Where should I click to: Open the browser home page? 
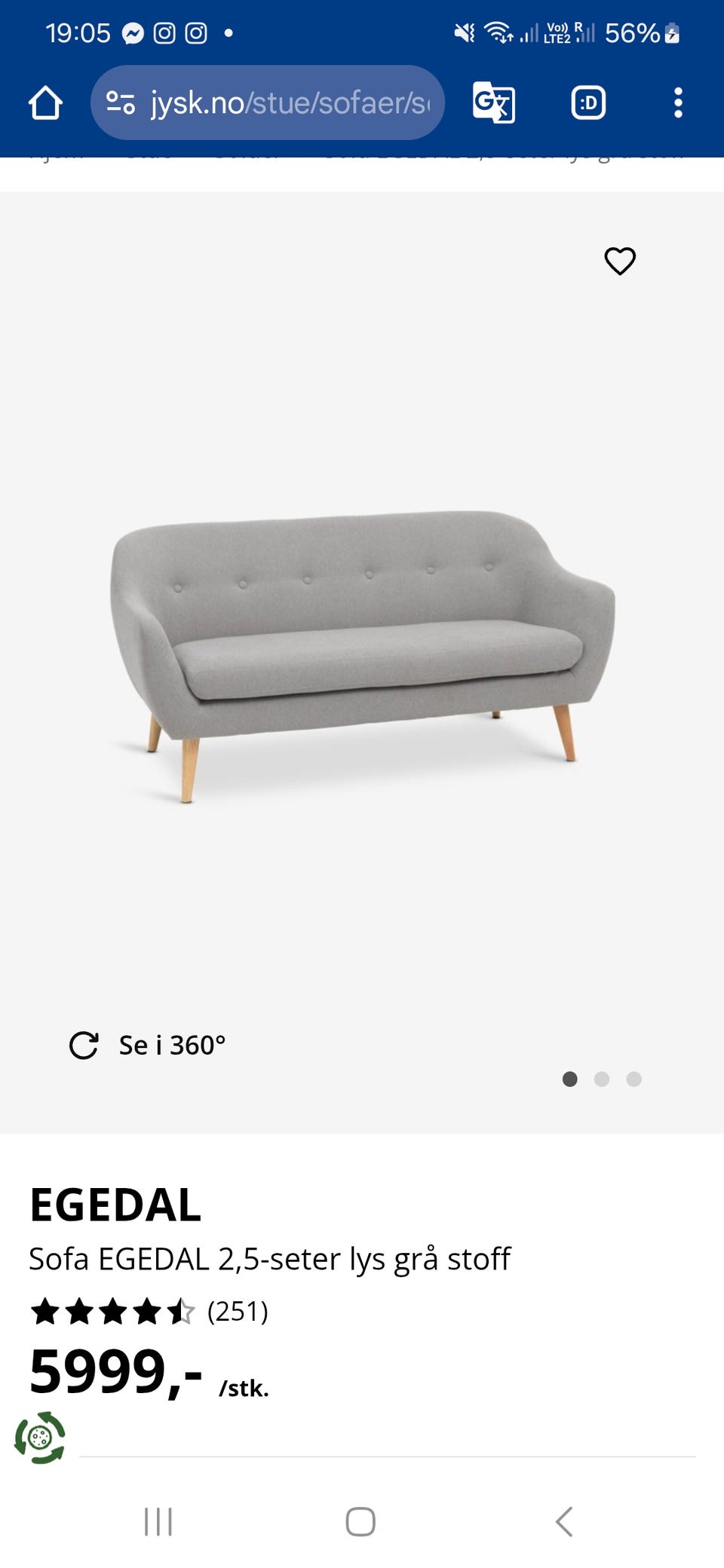[45, 103]
